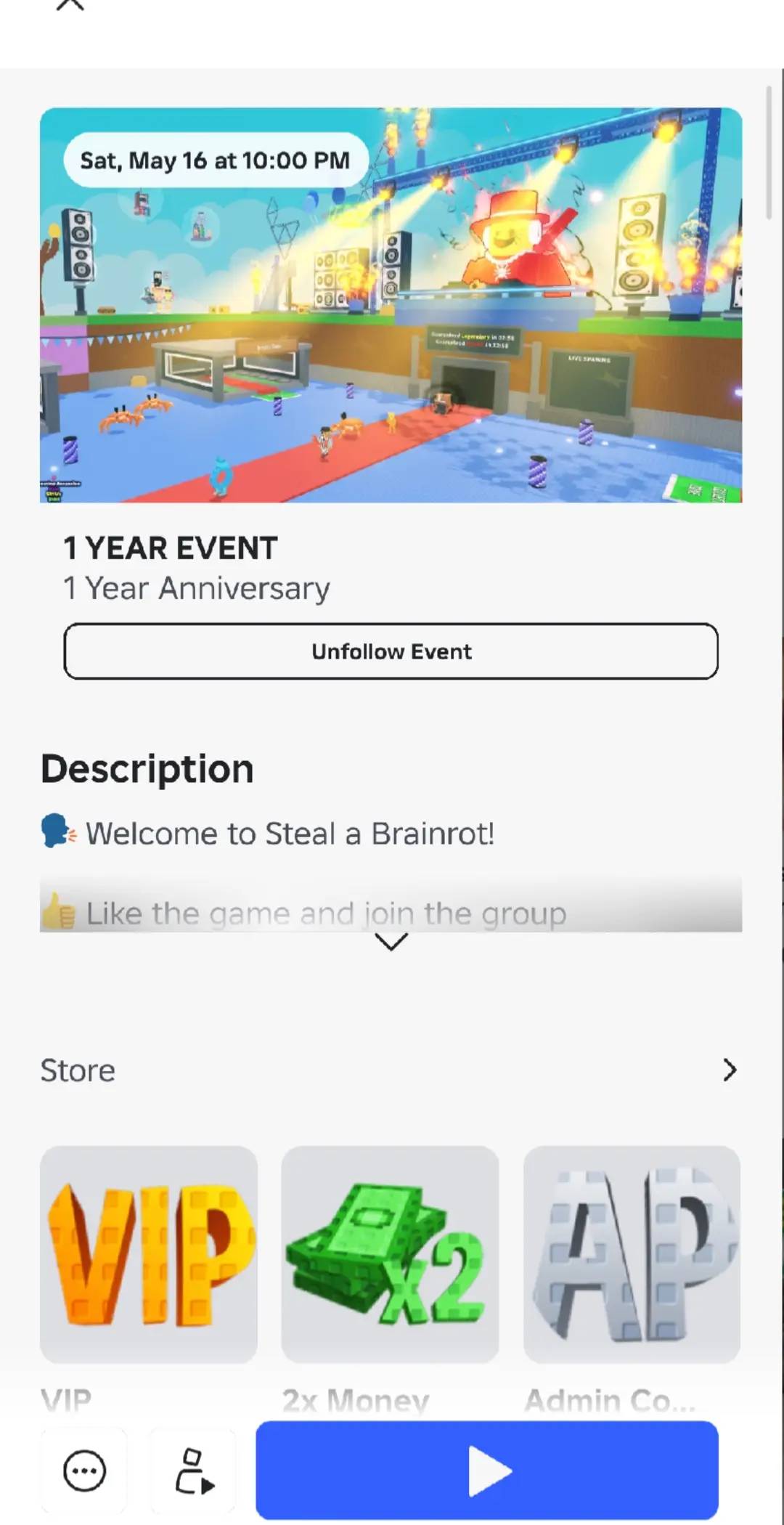Expand the description with the down chevron
Screen dimensions: 784x1525
click(391, 942)
